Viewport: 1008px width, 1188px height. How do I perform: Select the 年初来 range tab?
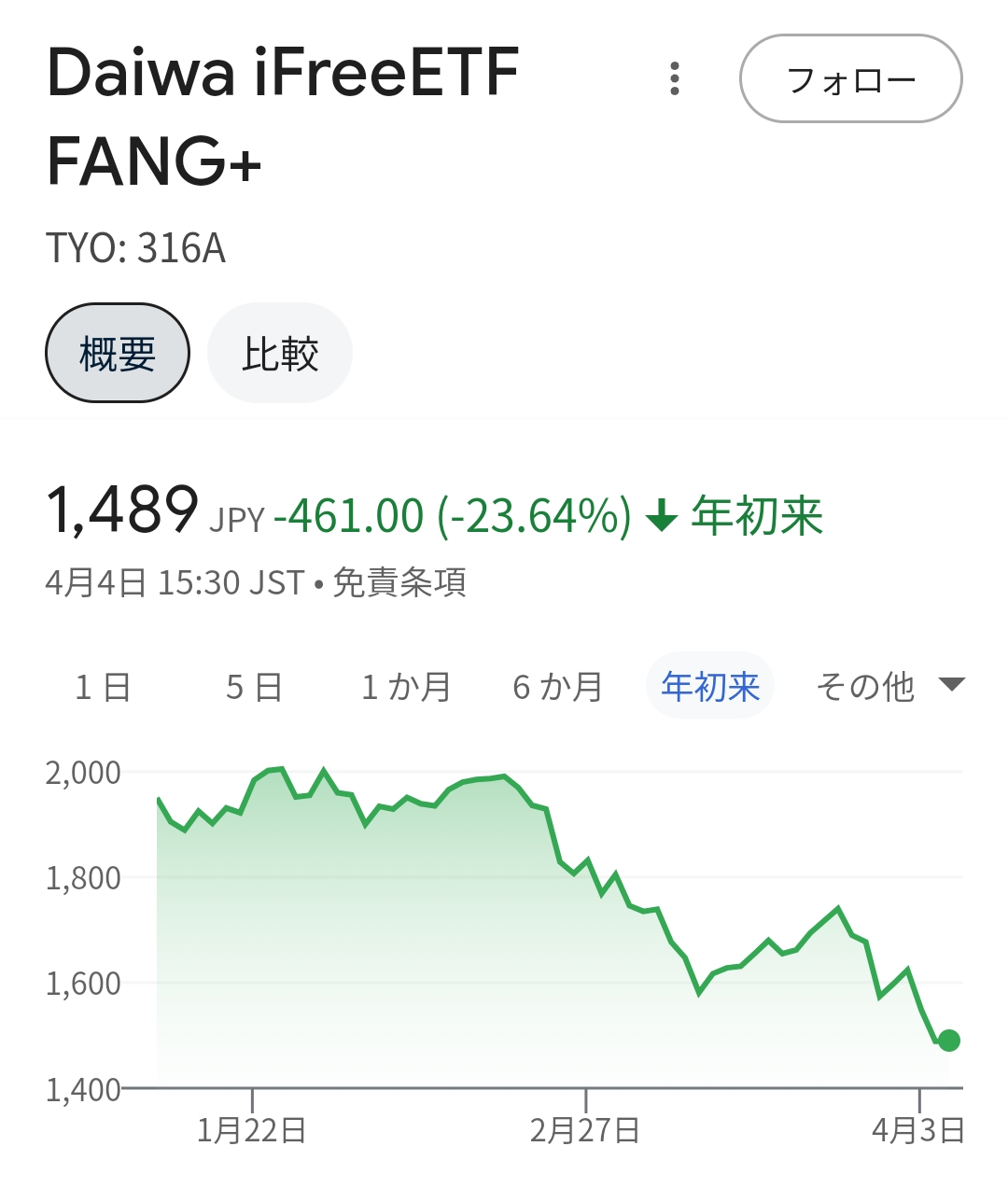point(710,687)
